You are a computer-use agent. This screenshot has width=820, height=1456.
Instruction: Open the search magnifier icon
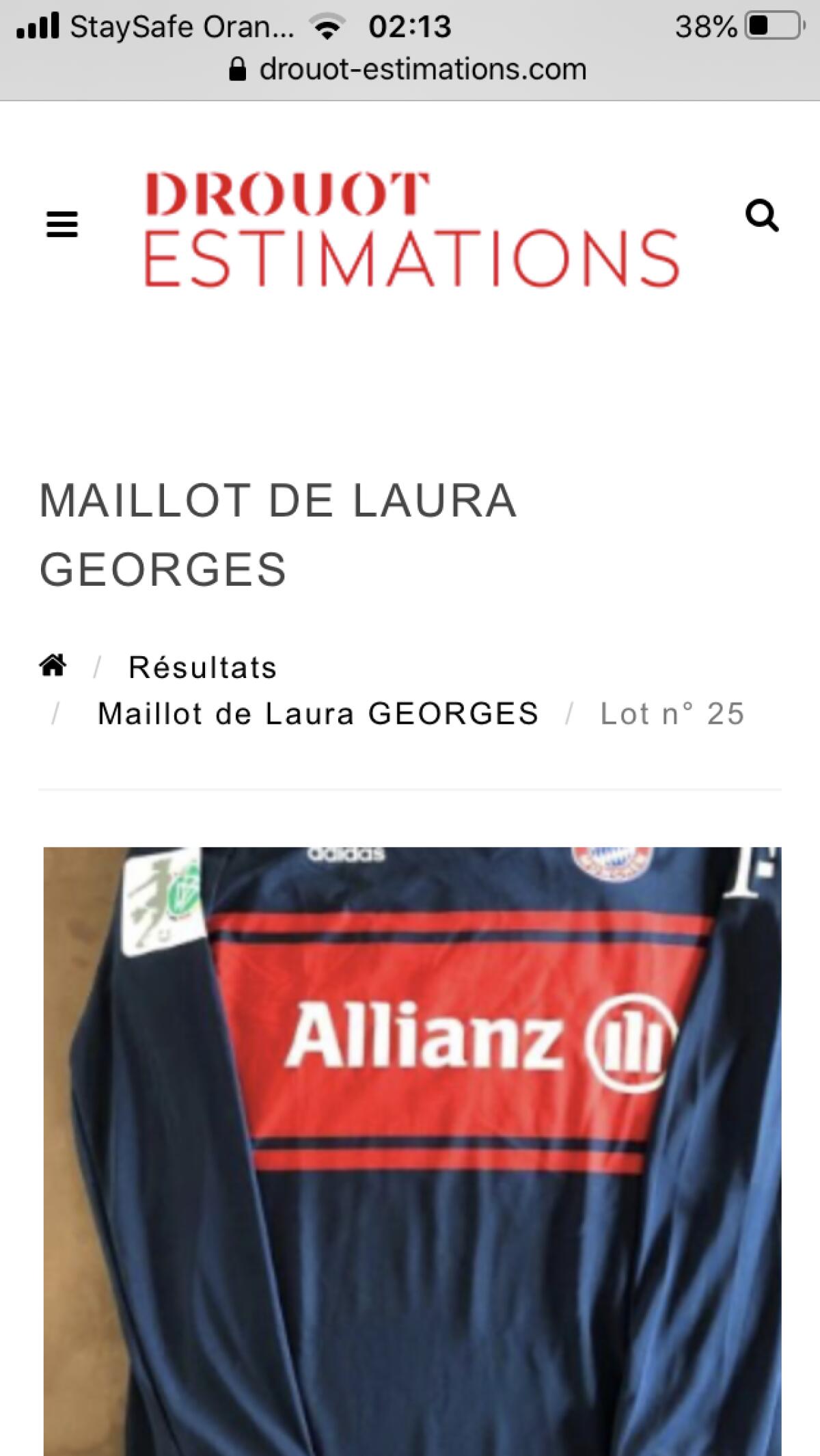pos(762,216)
